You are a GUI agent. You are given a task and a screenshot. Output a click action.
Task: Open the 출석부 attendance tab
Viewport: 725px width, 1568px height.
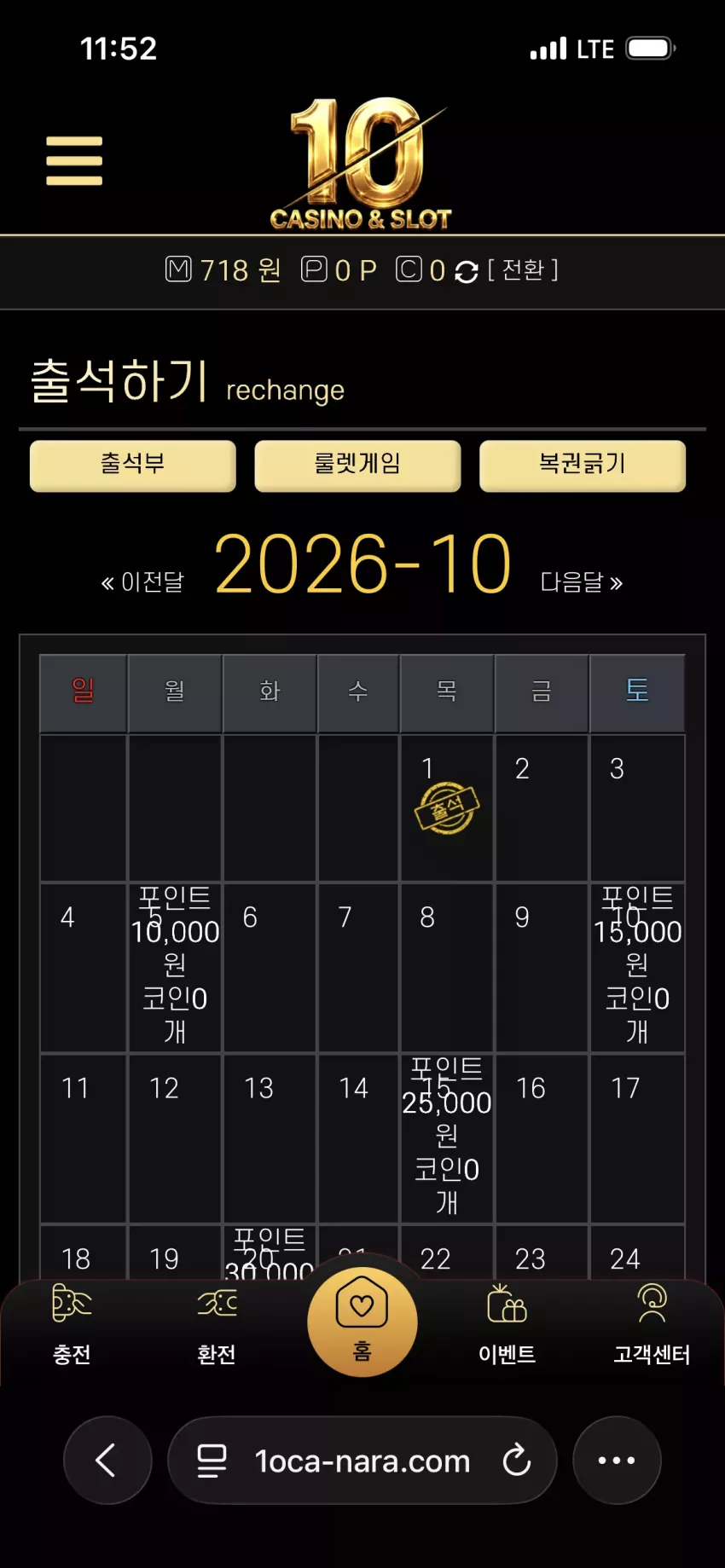[x=133, y=465]
